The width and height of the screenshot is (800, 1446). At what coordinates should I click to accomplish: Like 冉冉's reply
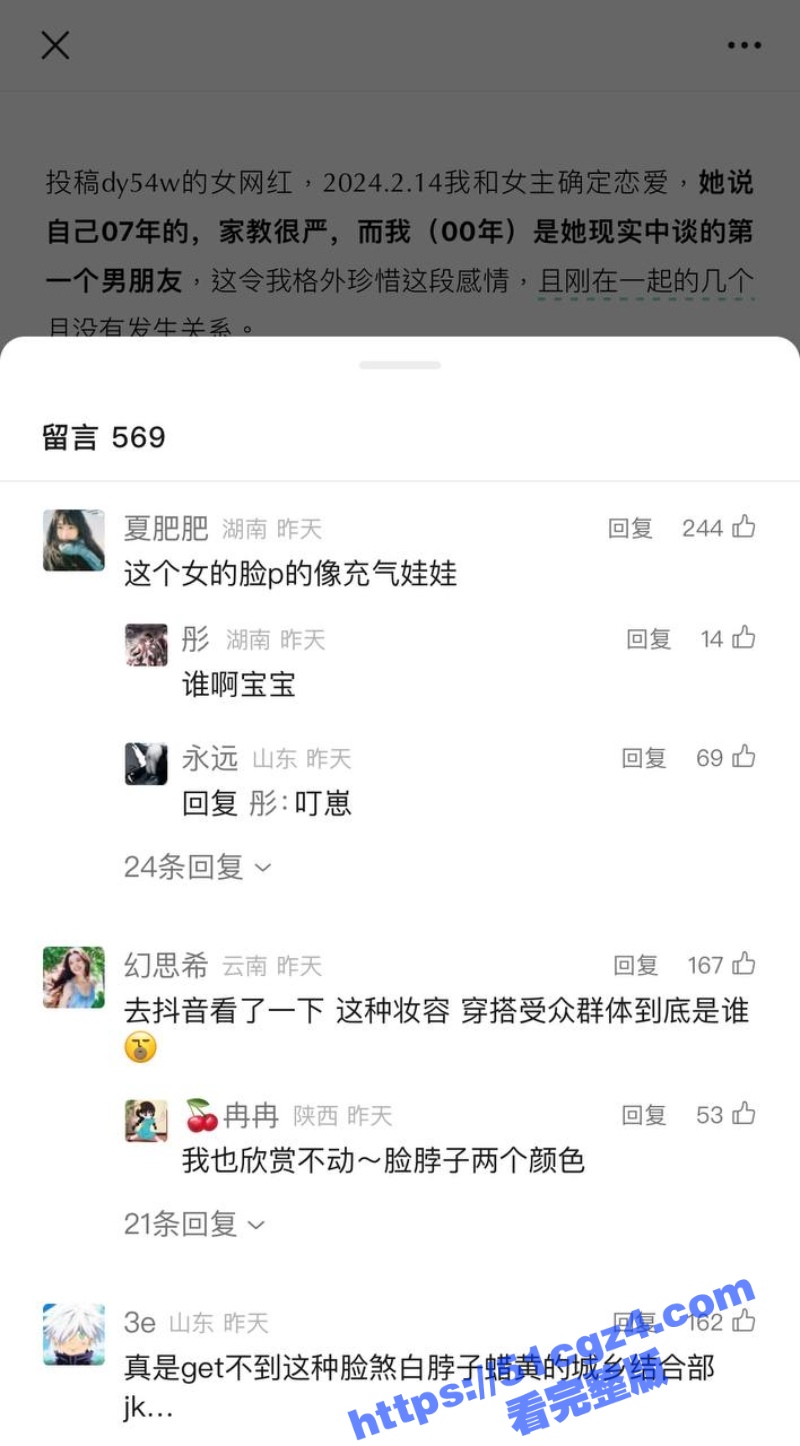[743, 1115]
